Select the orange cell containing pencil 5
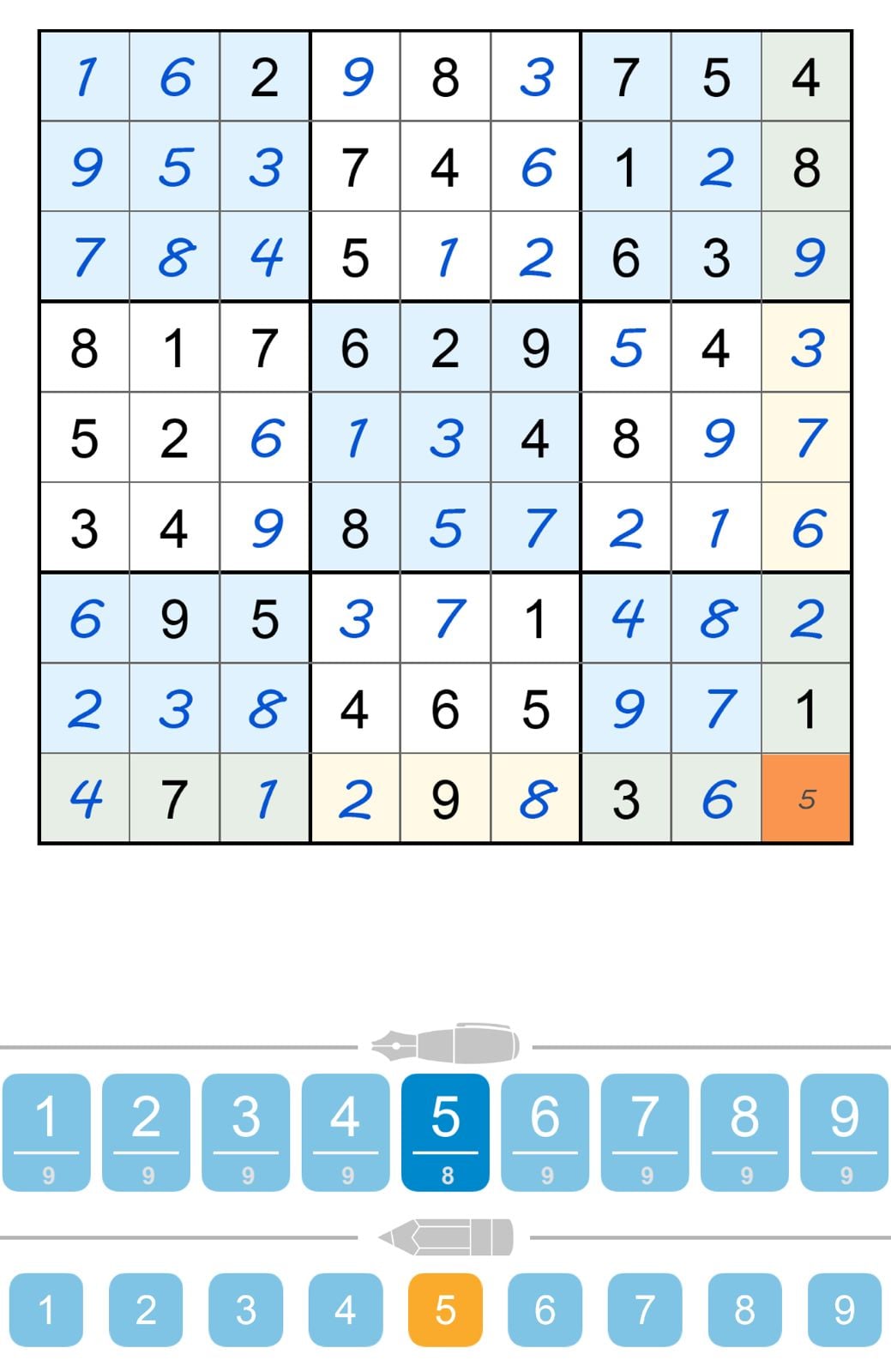 pyautogui.click(x=804, y=799)
